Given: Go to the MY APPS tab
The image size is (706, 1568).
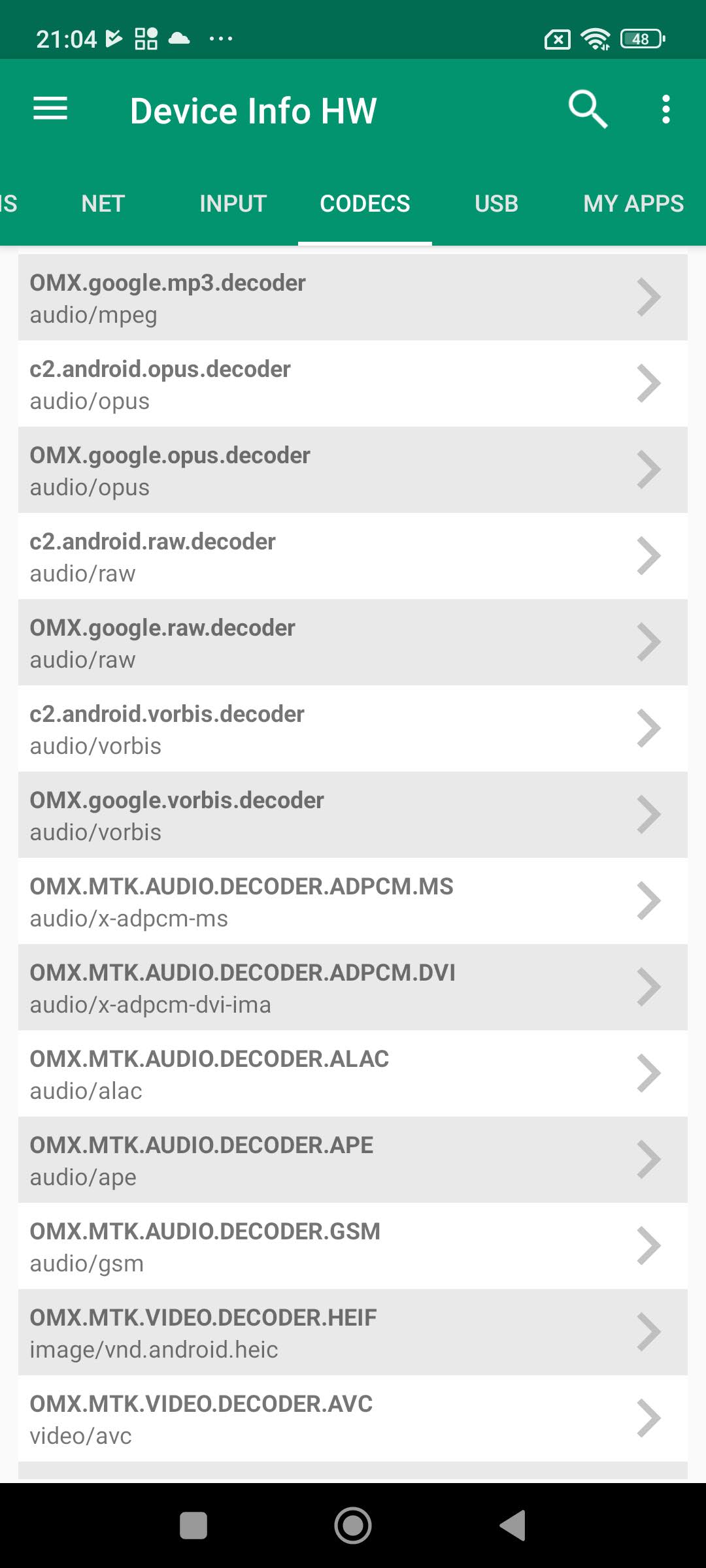Looking at the screenshot, I should (633, 204).
